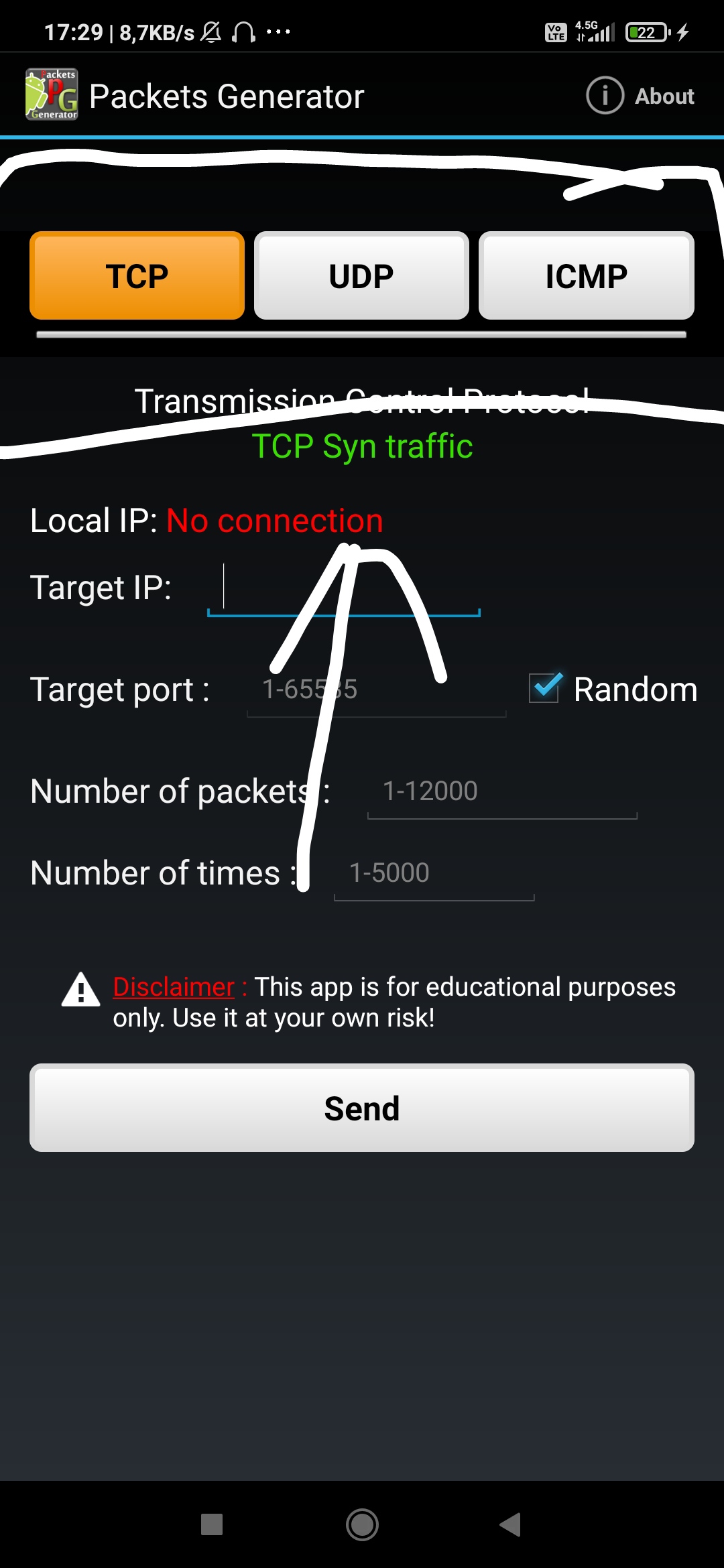The height and width of the screenshot is (1568, 724).
Task: Tap the Number of times field
Action: coord(434,874)
